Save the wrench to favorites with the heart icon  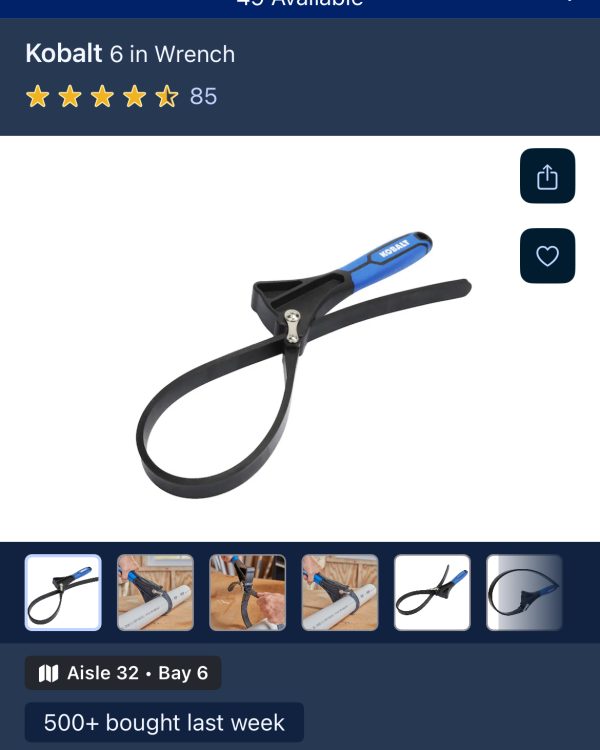[x=547, y=256]
